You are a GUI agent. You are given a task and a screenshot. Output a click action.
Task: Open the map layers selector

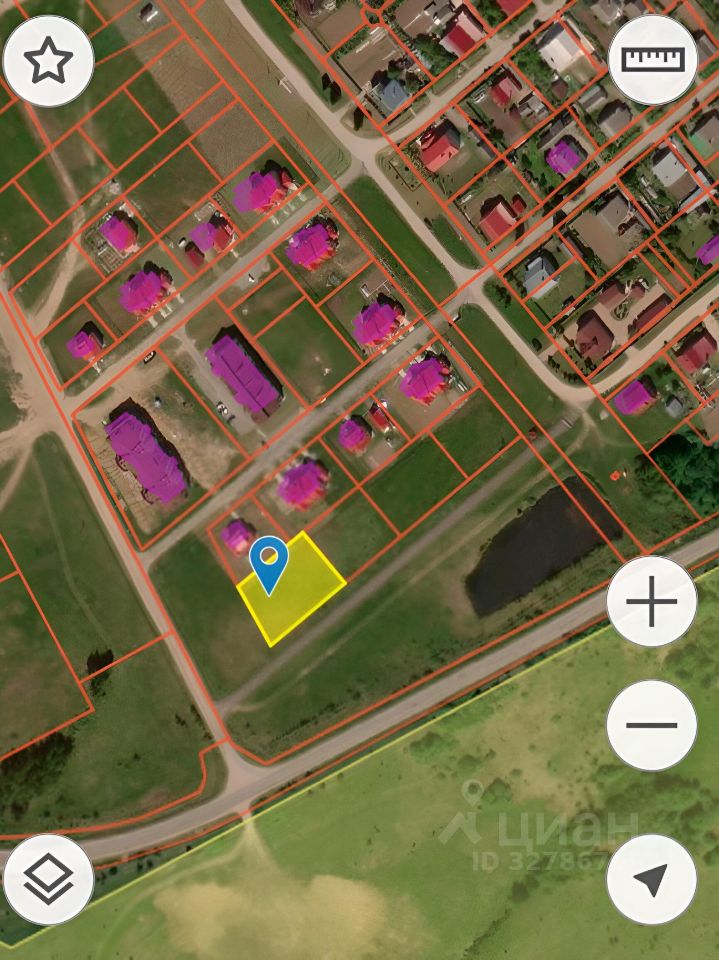coord(49,879)
